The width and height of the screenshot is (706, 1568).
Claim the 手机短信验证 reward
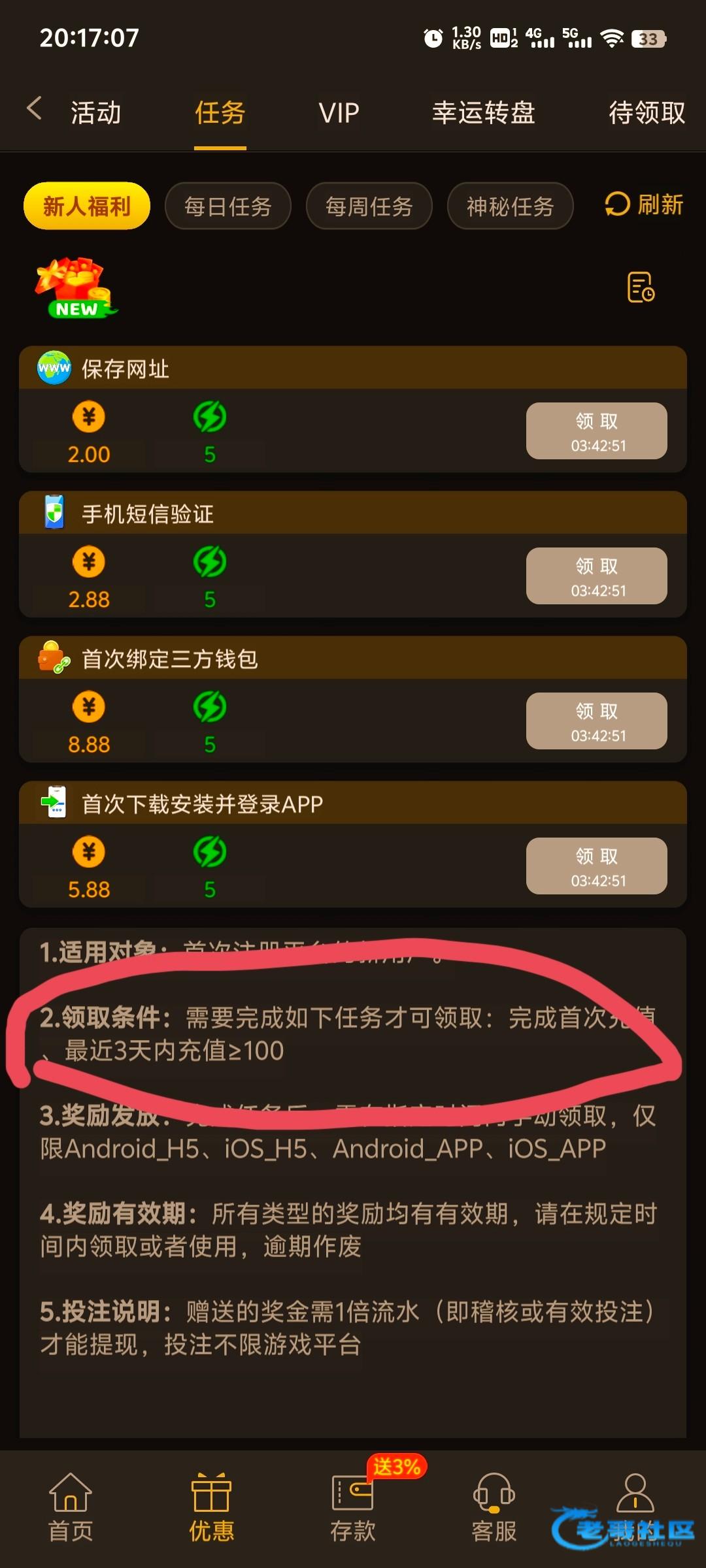[x=596, y=576]
